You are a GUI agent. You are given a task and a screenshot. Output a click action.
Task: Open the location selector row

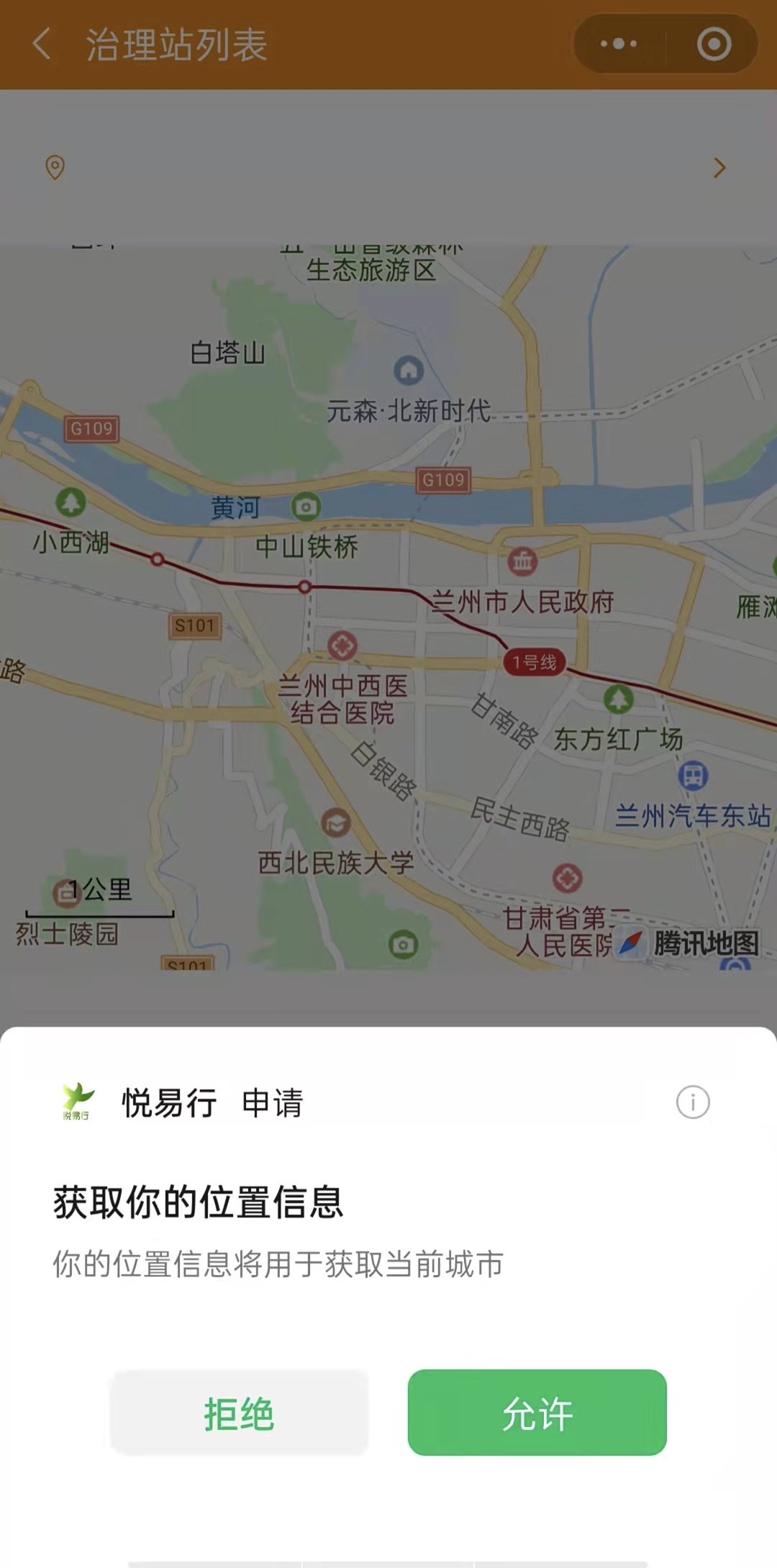coord(388,168)
